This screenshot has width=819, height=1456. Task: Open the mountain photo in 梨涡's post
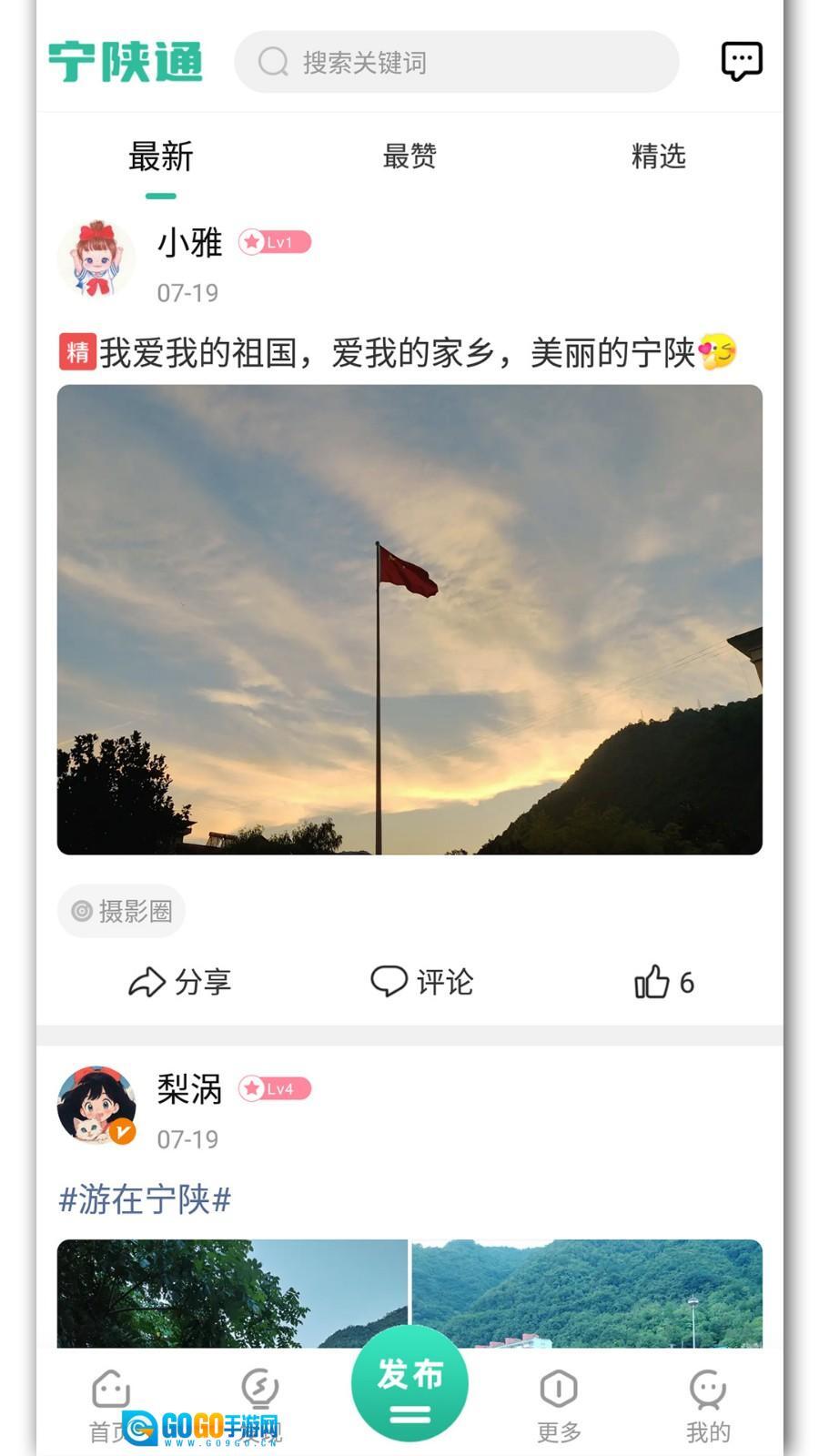click(587, 1292)
